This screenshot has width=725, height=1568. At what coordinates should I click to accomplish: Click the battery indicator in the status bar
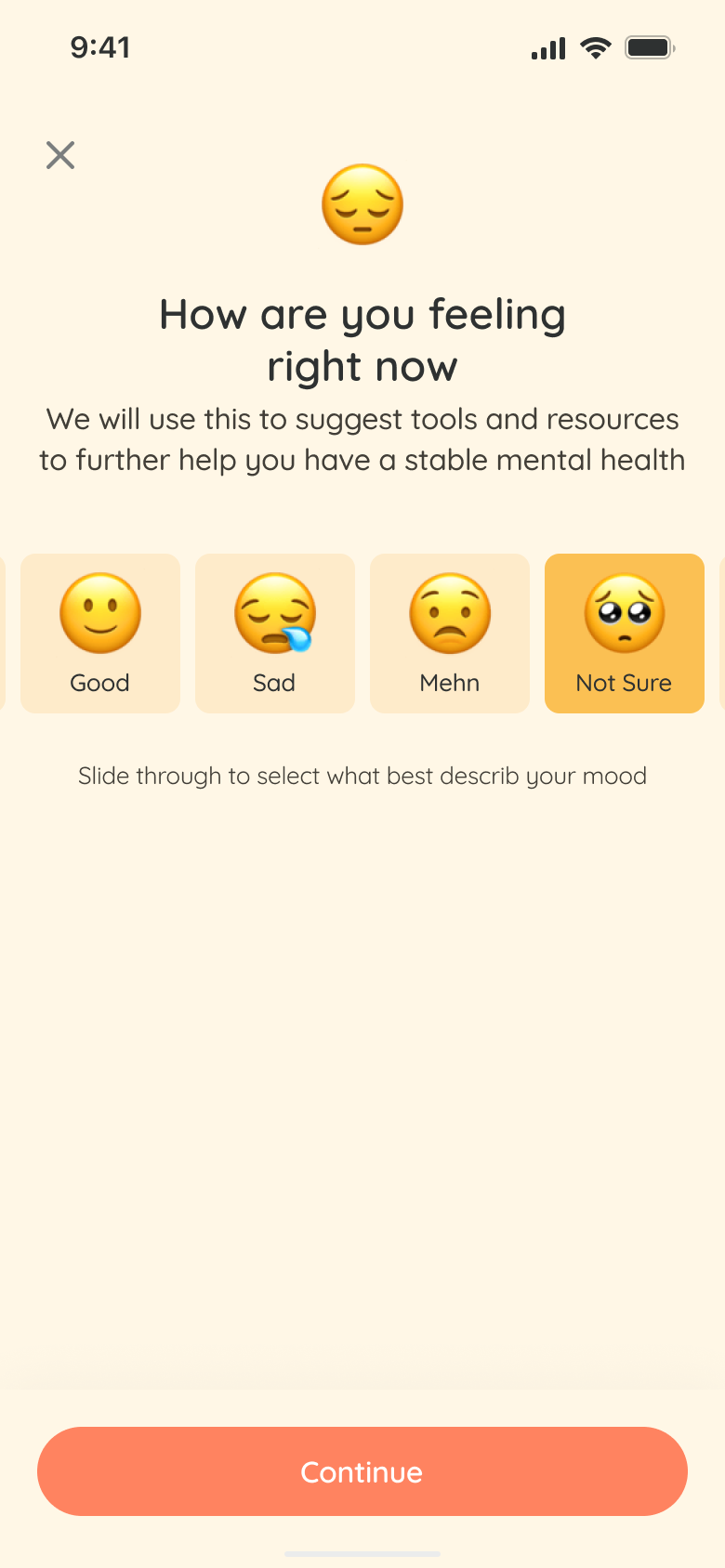click(649, 46)
